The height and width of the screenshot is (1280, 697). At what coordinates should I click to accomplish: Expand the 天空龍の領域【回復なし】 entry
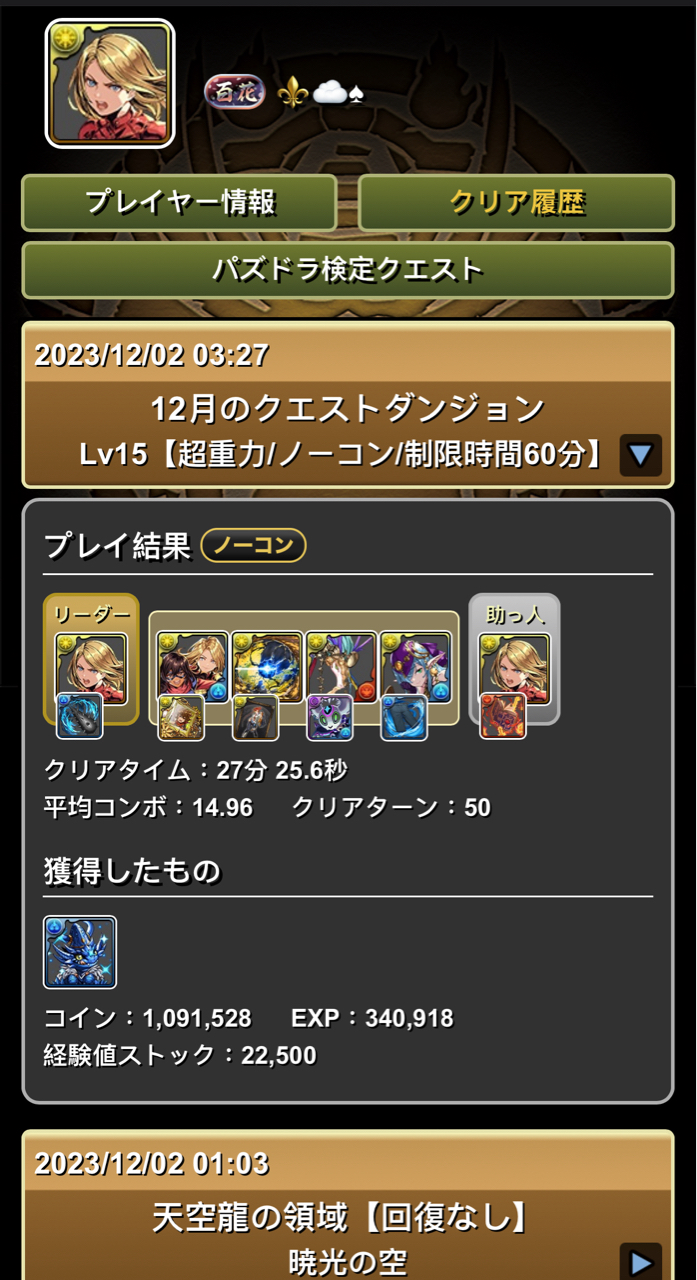click(x=640, y=1260)
